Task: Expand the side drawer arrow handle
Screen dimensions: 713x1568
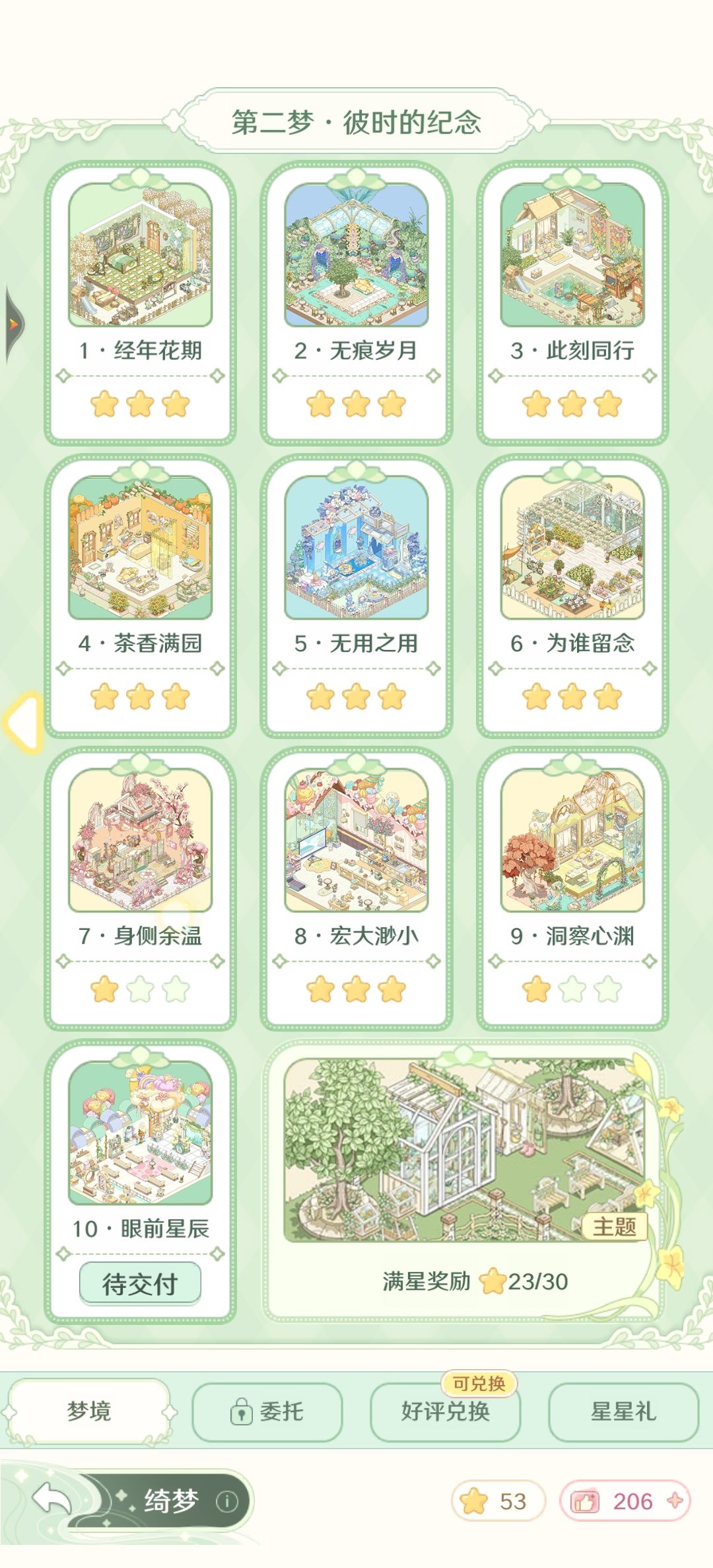Action: [x=13, y=324]
